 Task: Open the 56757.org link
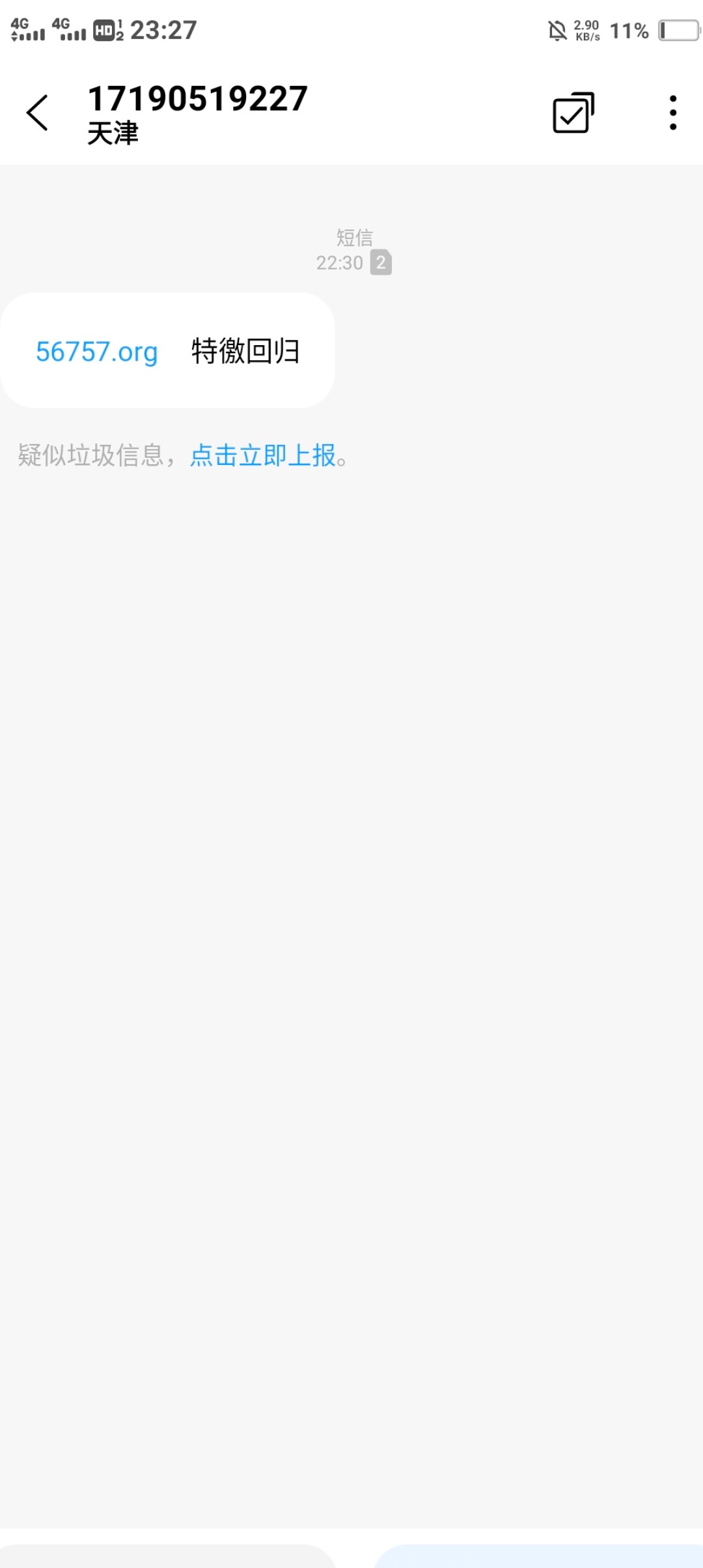tap(96, 352)
